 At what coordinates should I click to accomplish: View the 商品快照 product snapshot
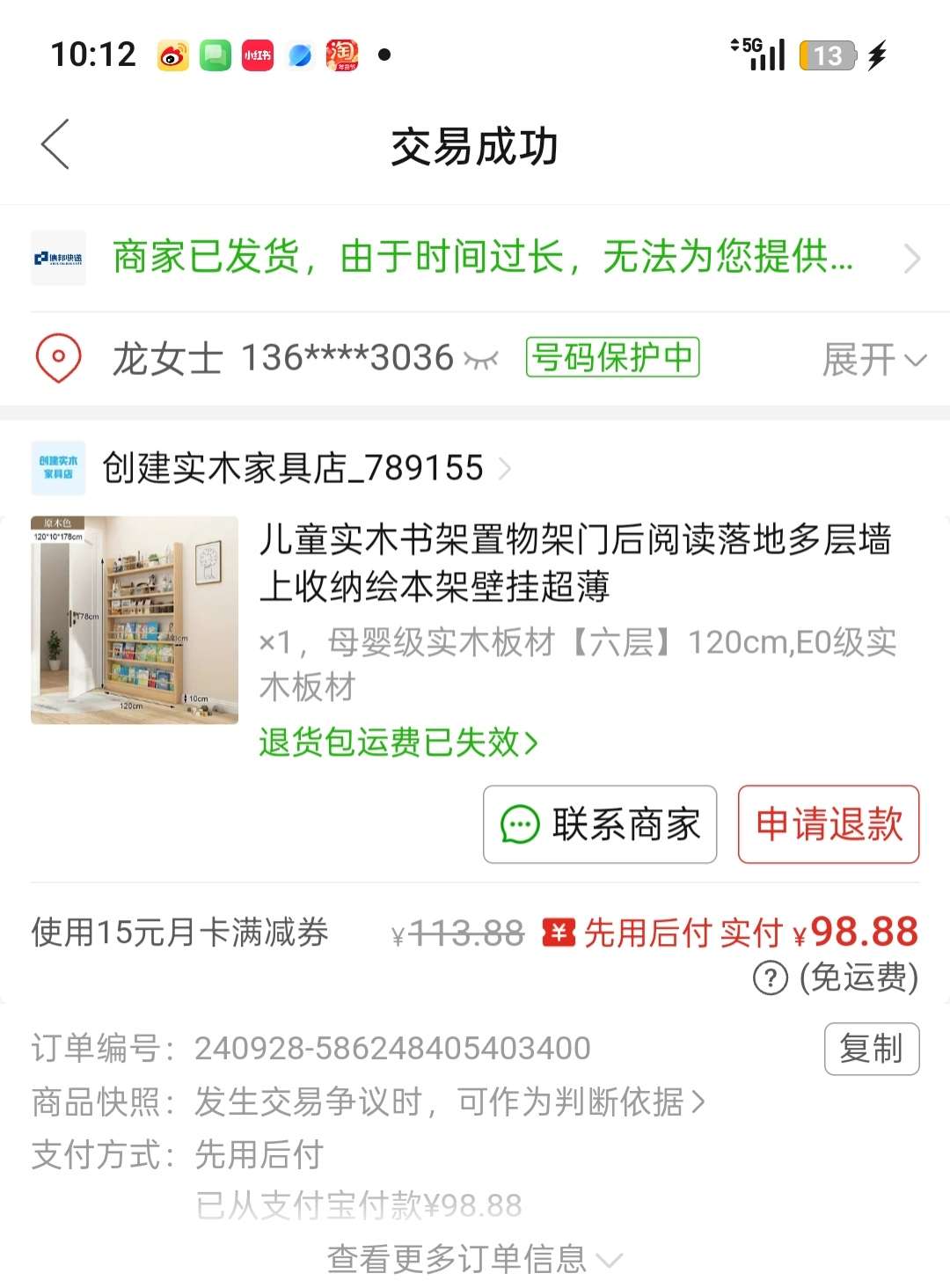click(449, 1101)
